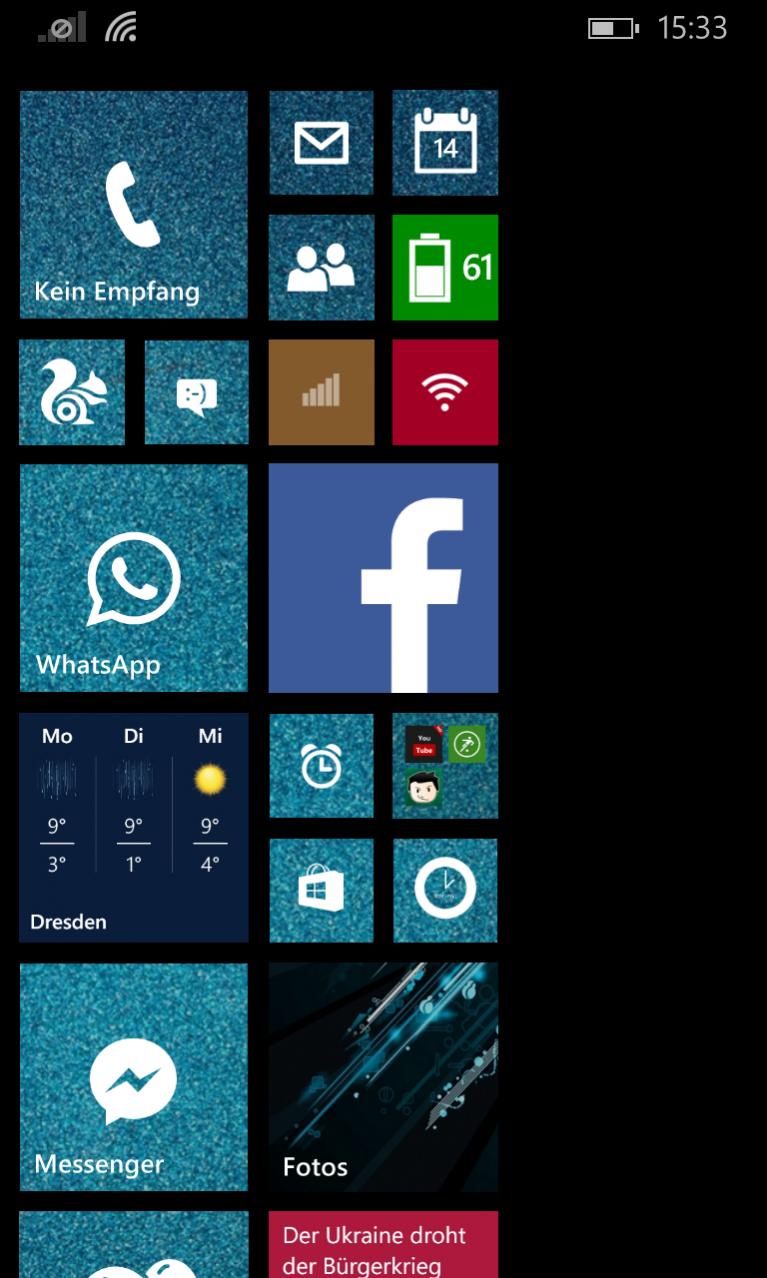Open the messaging smiley tile
Image resolution: width=767 pixels, height=1278 pixels.
tap(196, 392)
